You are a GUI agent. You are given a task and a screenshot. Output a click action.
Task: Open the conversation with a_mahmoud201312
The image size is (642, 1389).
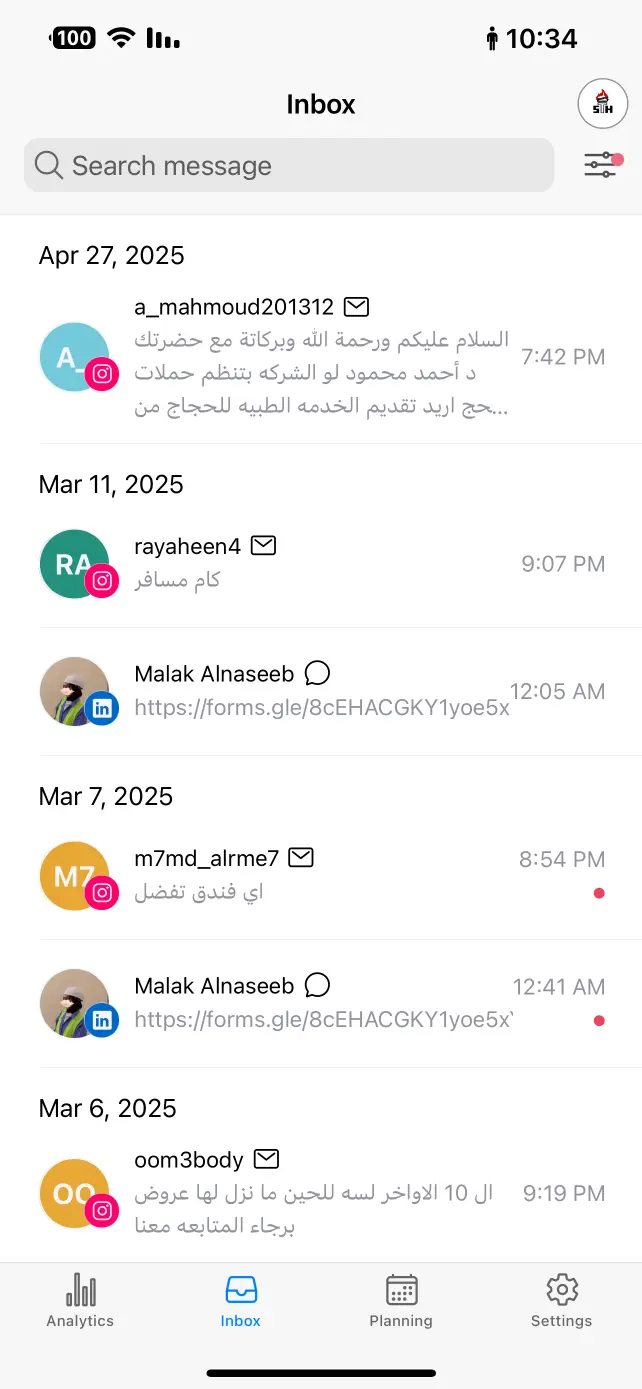pyautogui.click(x=321, y=357)
